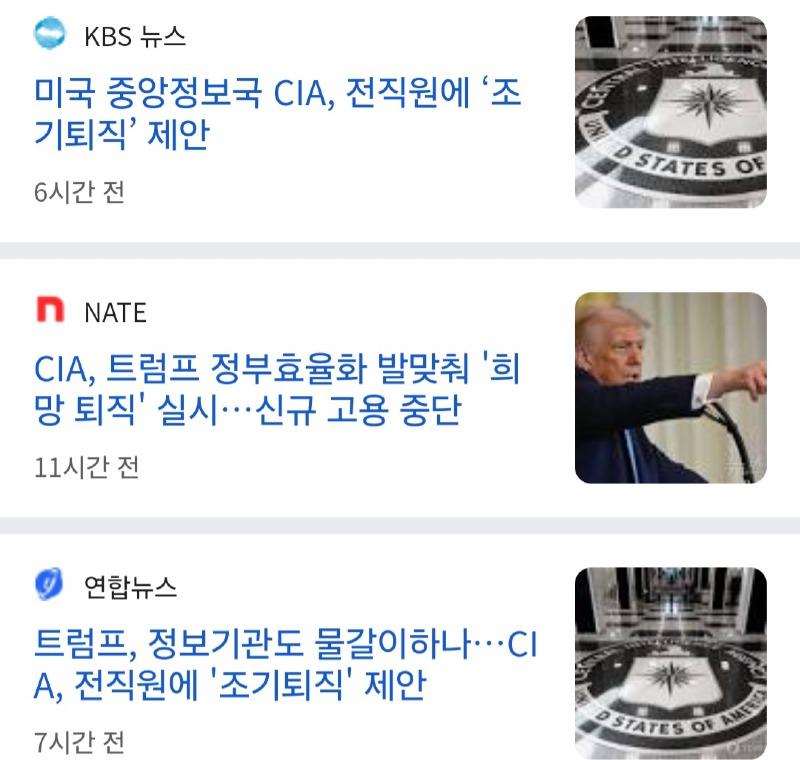Open the 연합뉴스 article about 정보기관 물갈이
This screenshot has height=760, width=800.
(x=285, y=665)
